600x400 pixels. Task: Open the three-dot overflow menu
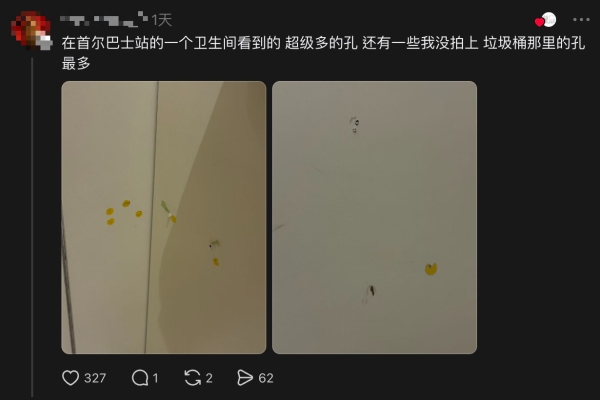(581, 20)
